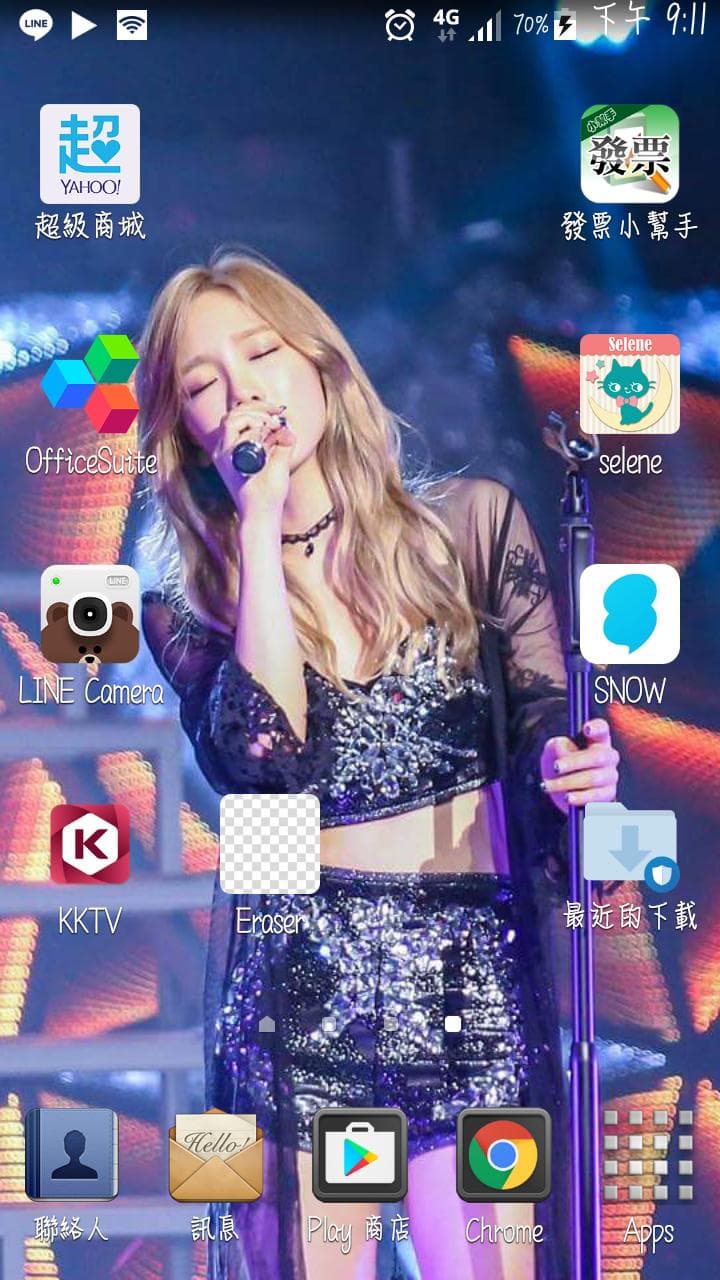Launch the 發票小幫手 app
Viewport: 720px width, 1280px height.
click(x=630, y=154)
